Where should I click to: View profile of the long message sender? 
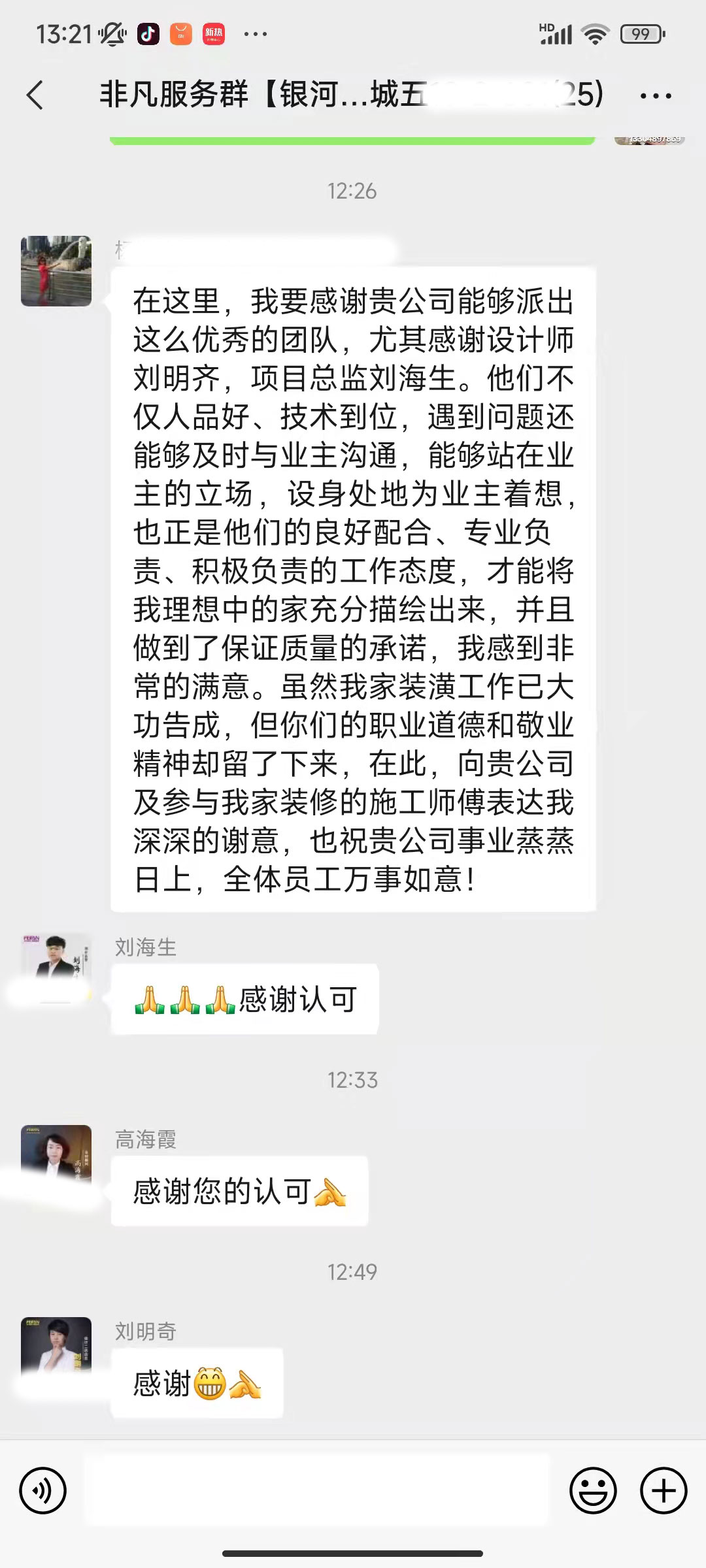pyautogui.click(x=56, y=271)
